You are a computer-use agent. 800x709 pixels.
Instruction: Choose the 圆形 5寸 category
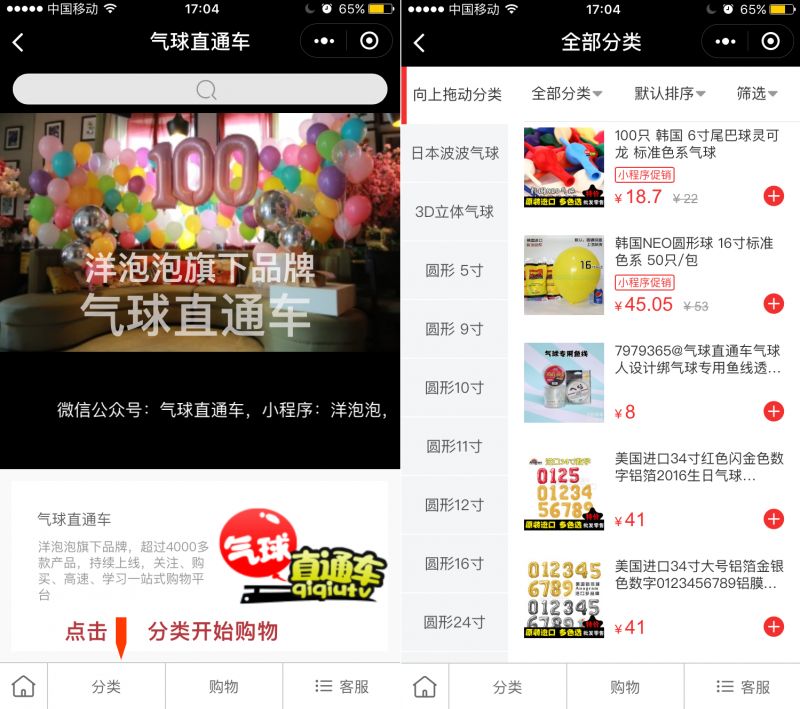coord(455,270)
